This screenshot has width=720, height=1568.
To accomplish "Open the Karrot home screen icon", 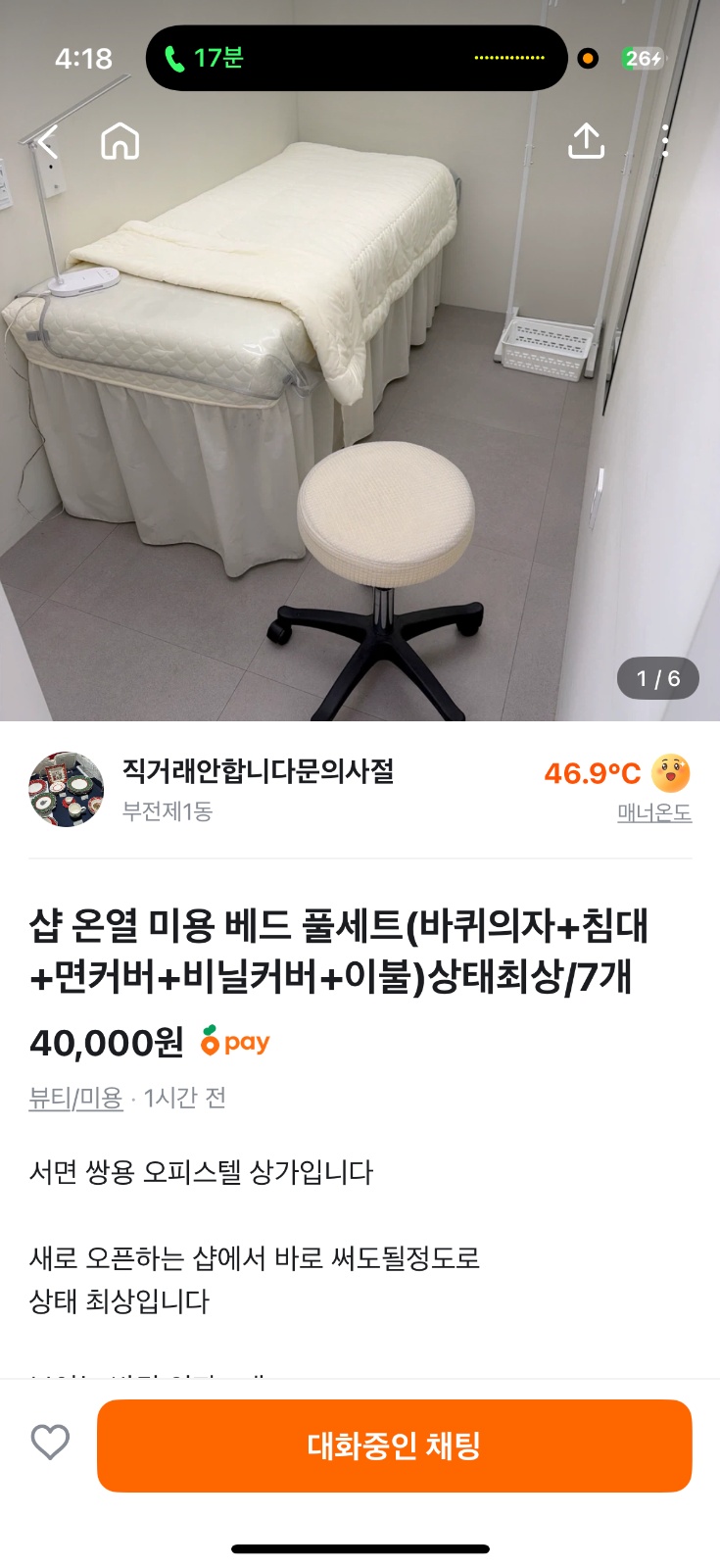I will tap(118, 141).
